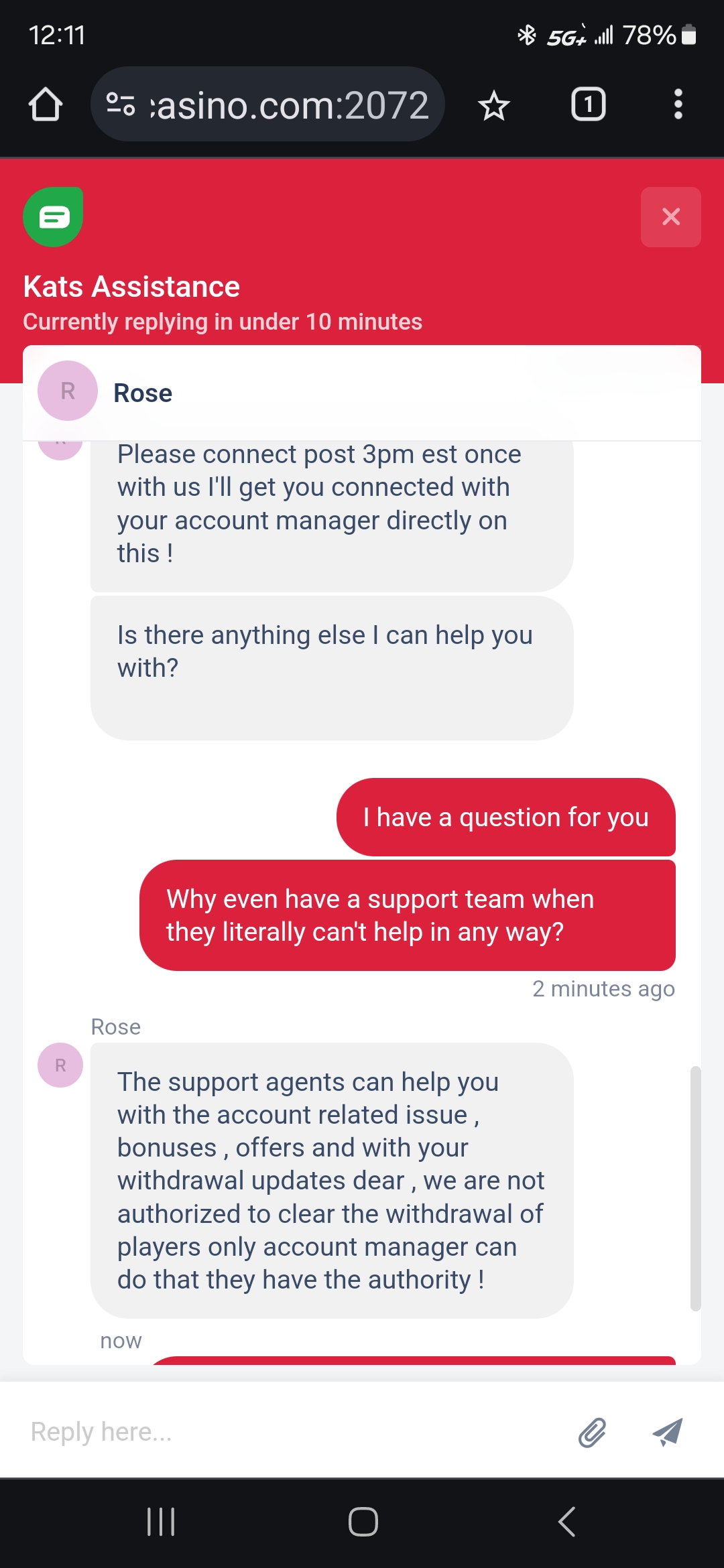Send the message with the paper plane
724x1568 pixels.
(667, 1433)
